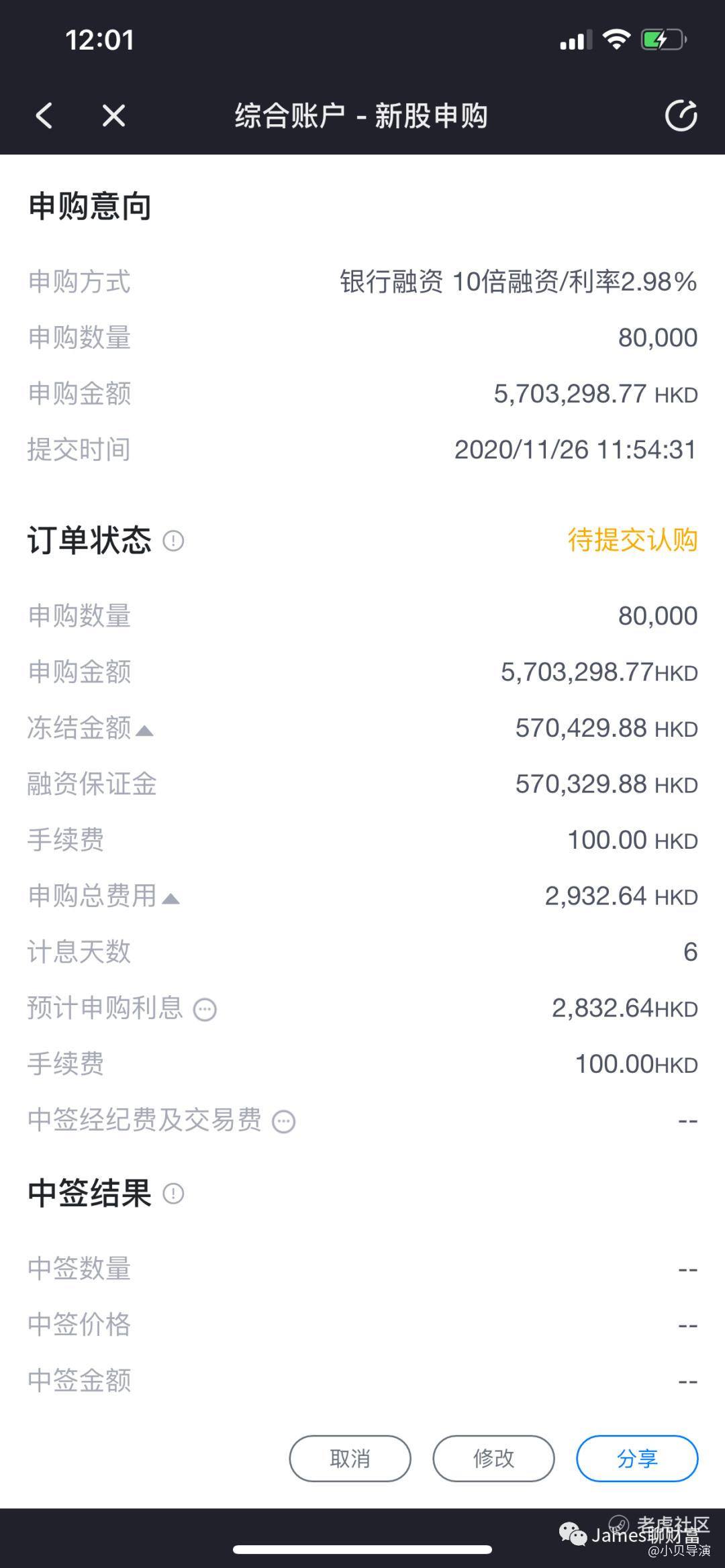
Task: Tap 取消 to cancel the order
Action: click(x=350, y=1458)
